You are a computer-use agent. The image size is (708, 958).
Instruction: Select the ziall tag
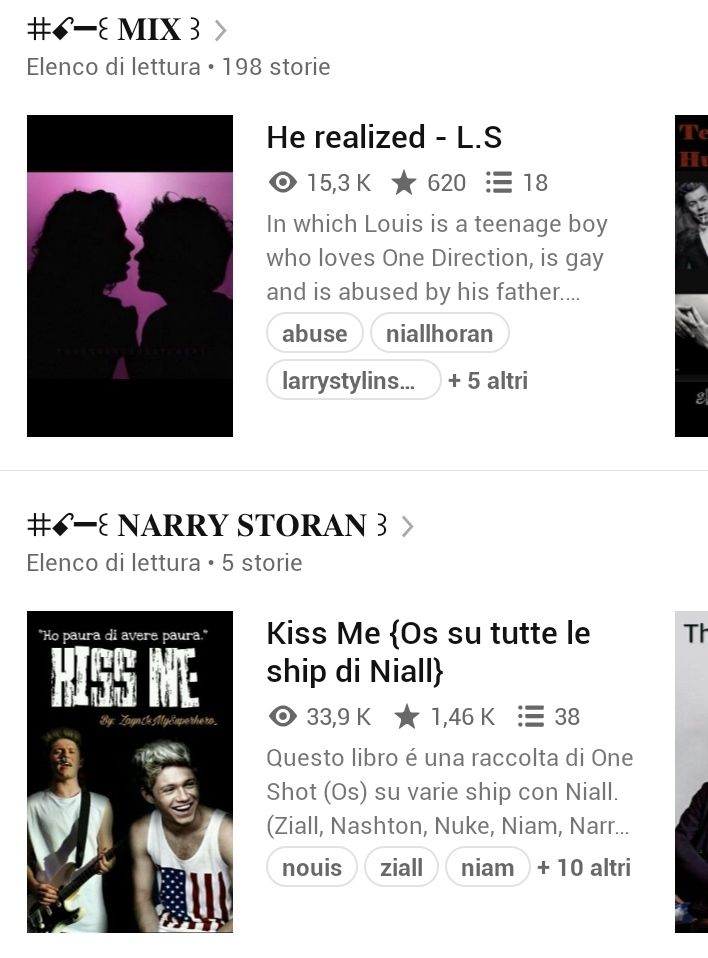click(x=401, y=868)
